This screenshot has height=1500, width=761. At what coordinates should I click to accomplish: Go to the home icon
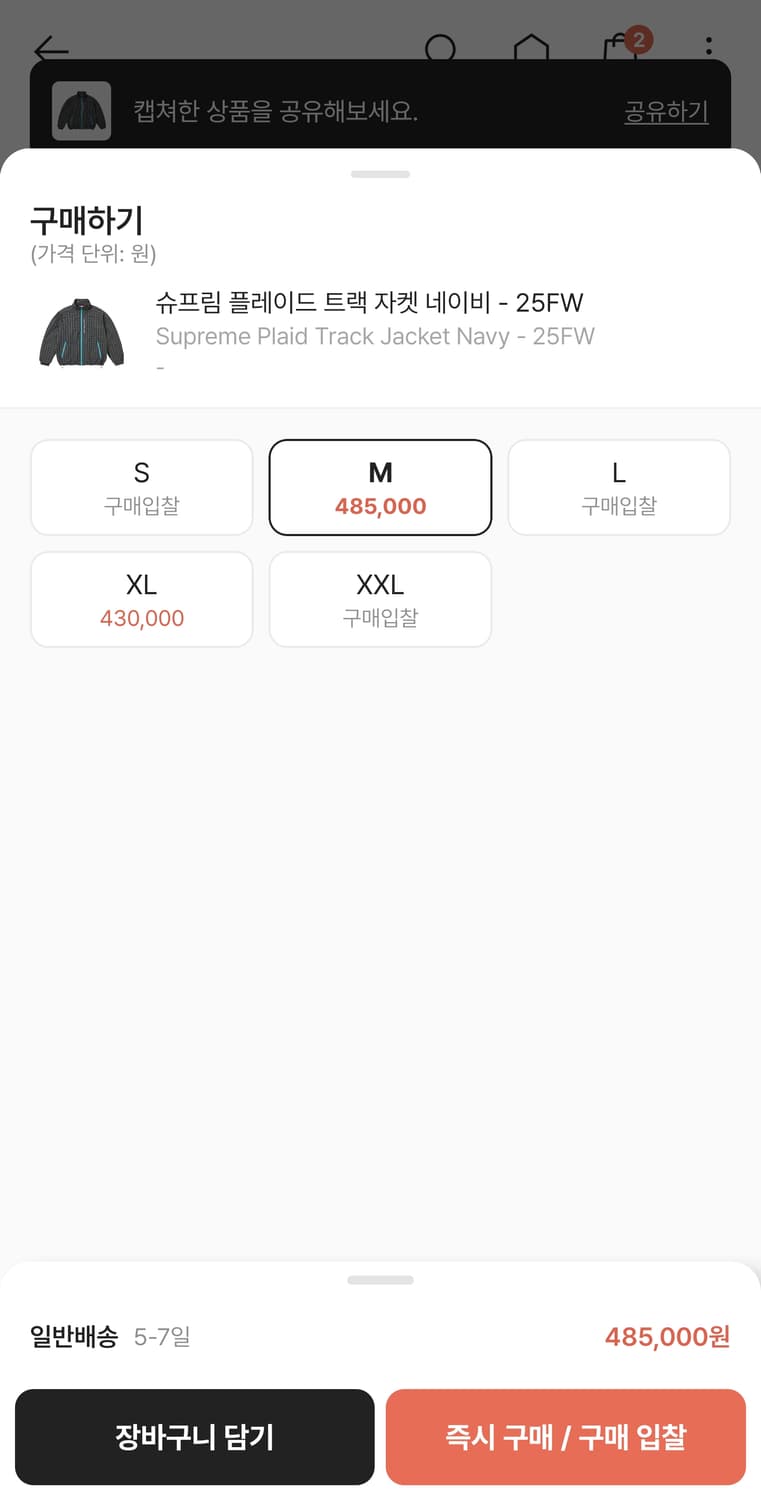tap(531, 47)
